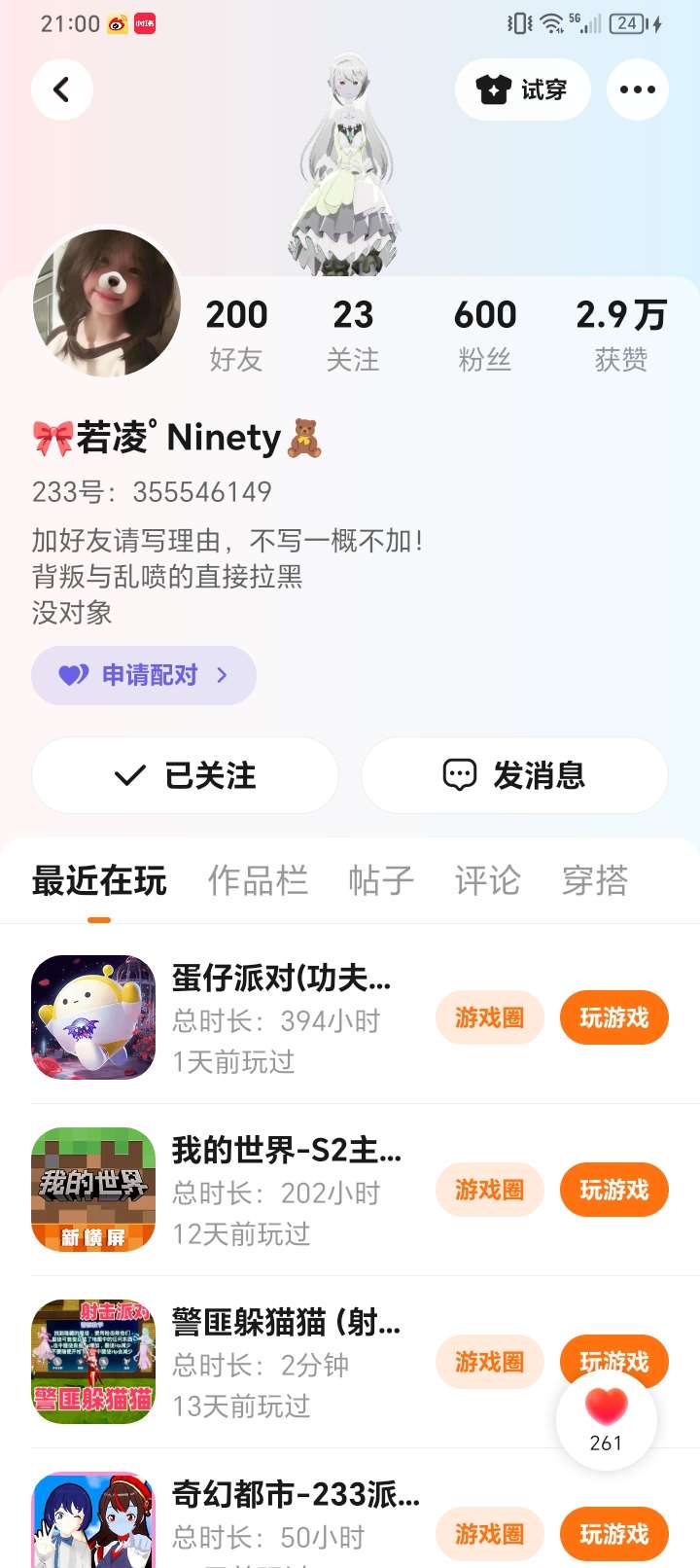Tap 已关注 to unfollow this user

(185, 775)
